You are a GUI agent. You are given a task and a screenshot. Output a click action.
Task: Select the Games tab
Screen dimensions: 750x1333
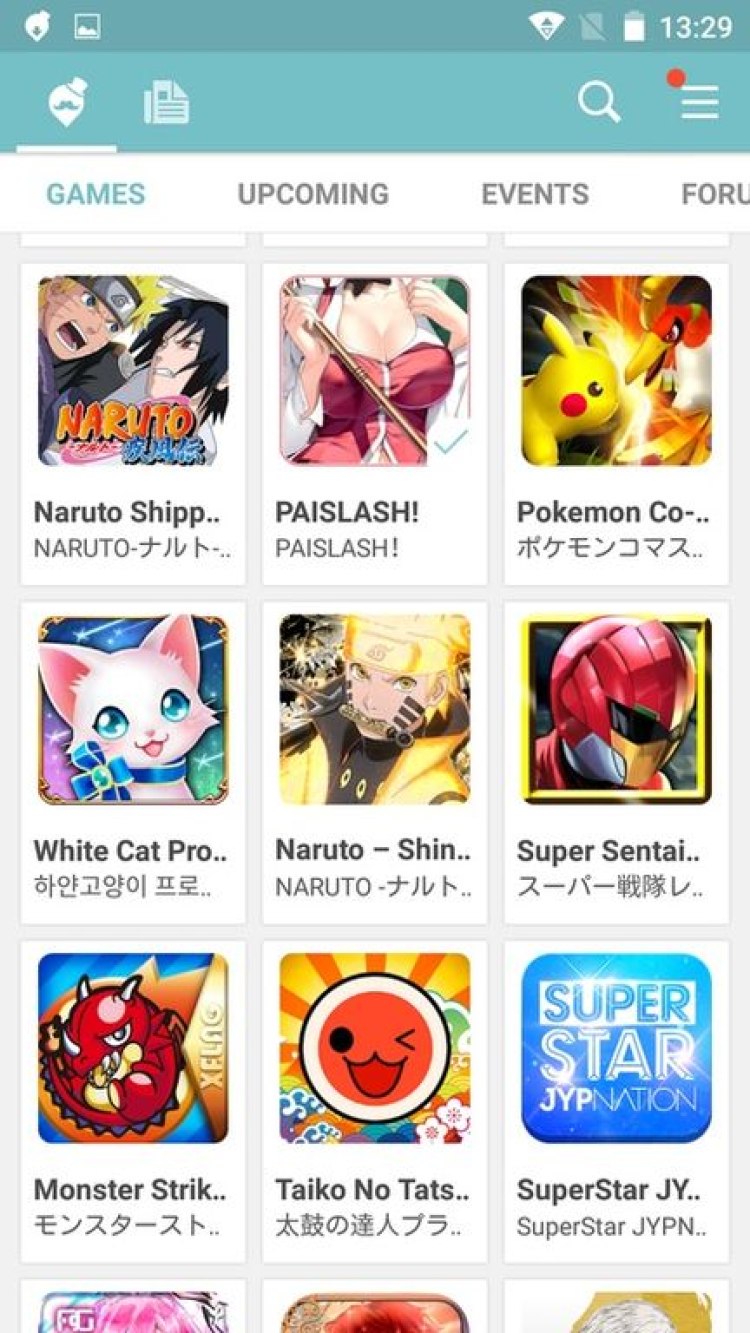[96, 193]
